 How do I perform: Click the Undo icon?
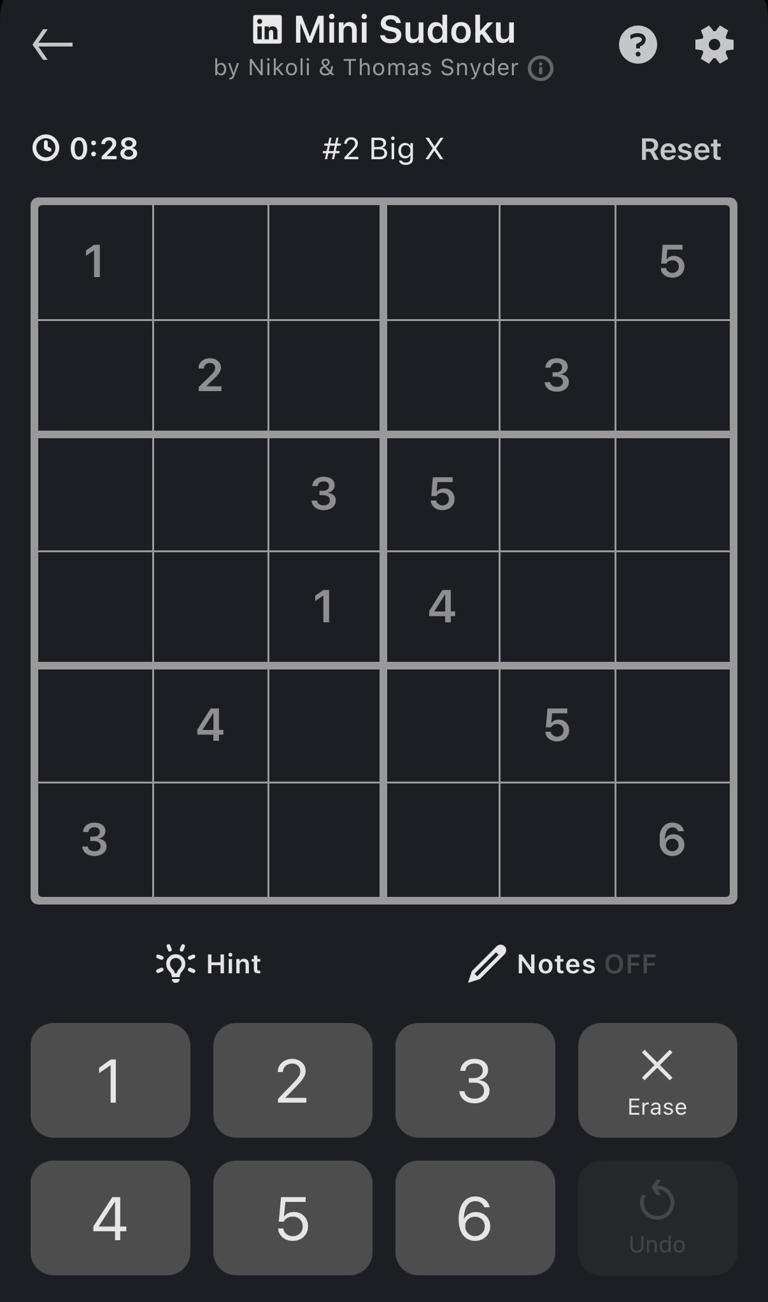point(657,1203)
